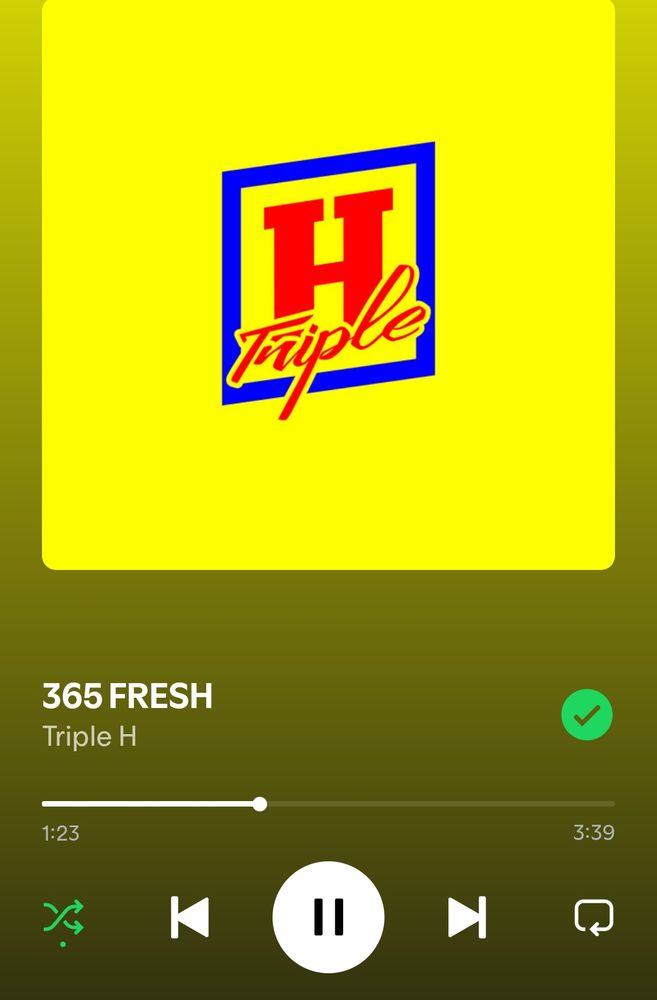Skip to the next track
657x1000 pixels.
[x=466, y=916]
